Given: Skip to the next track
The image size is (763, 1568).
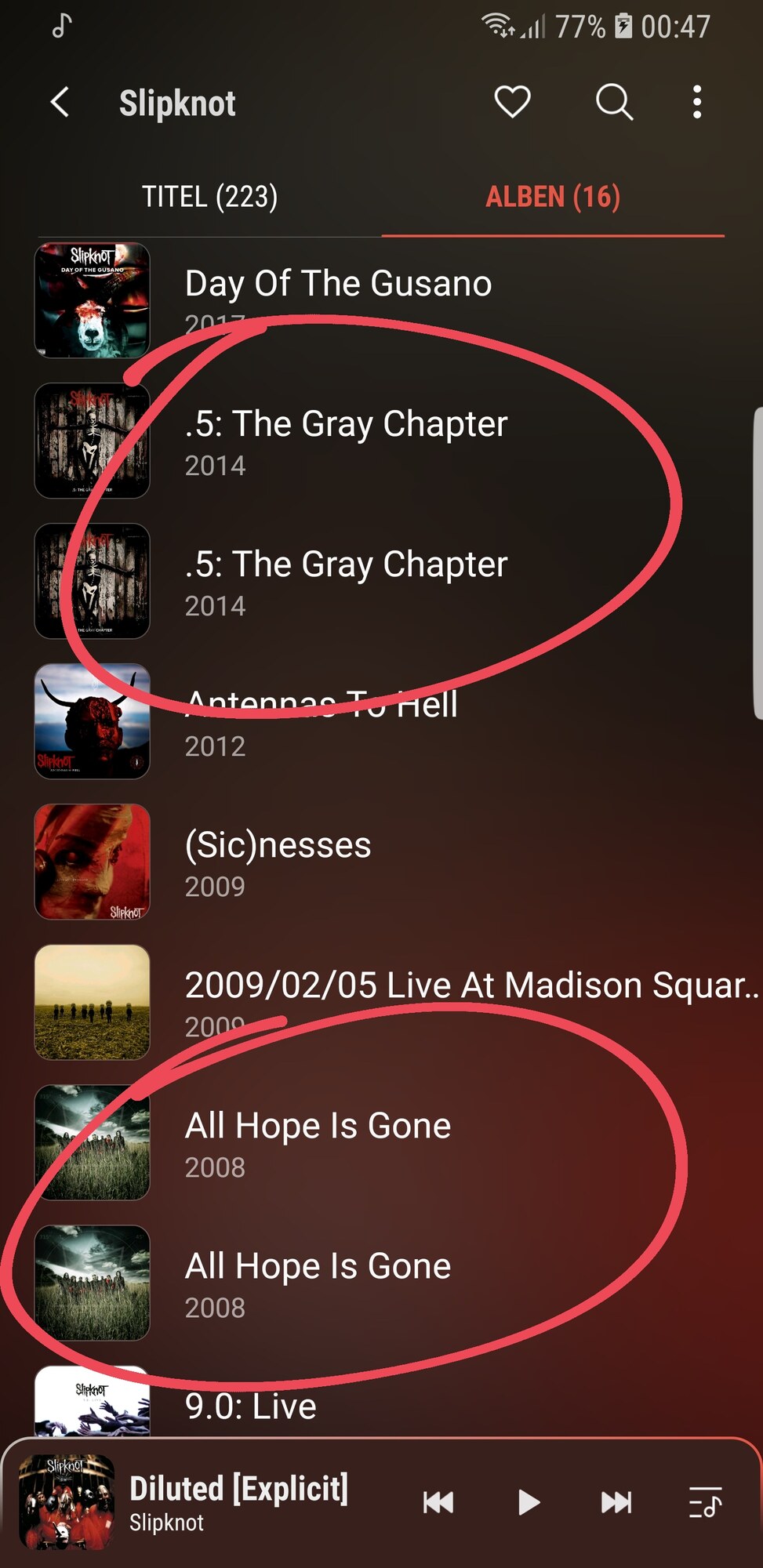Looking at the screenshot, I should (x=616, y=1502).
